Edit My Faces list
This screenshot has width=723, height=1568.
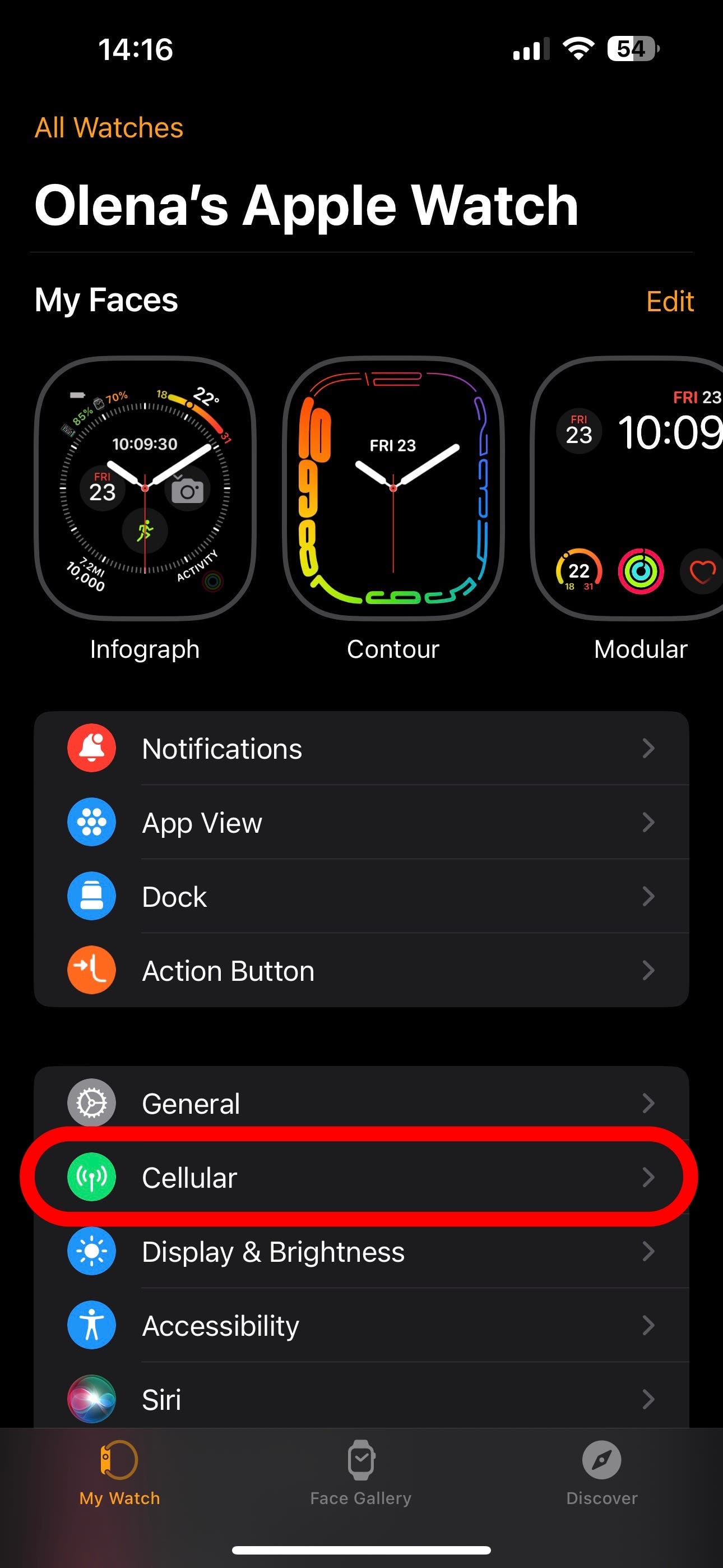669,301
